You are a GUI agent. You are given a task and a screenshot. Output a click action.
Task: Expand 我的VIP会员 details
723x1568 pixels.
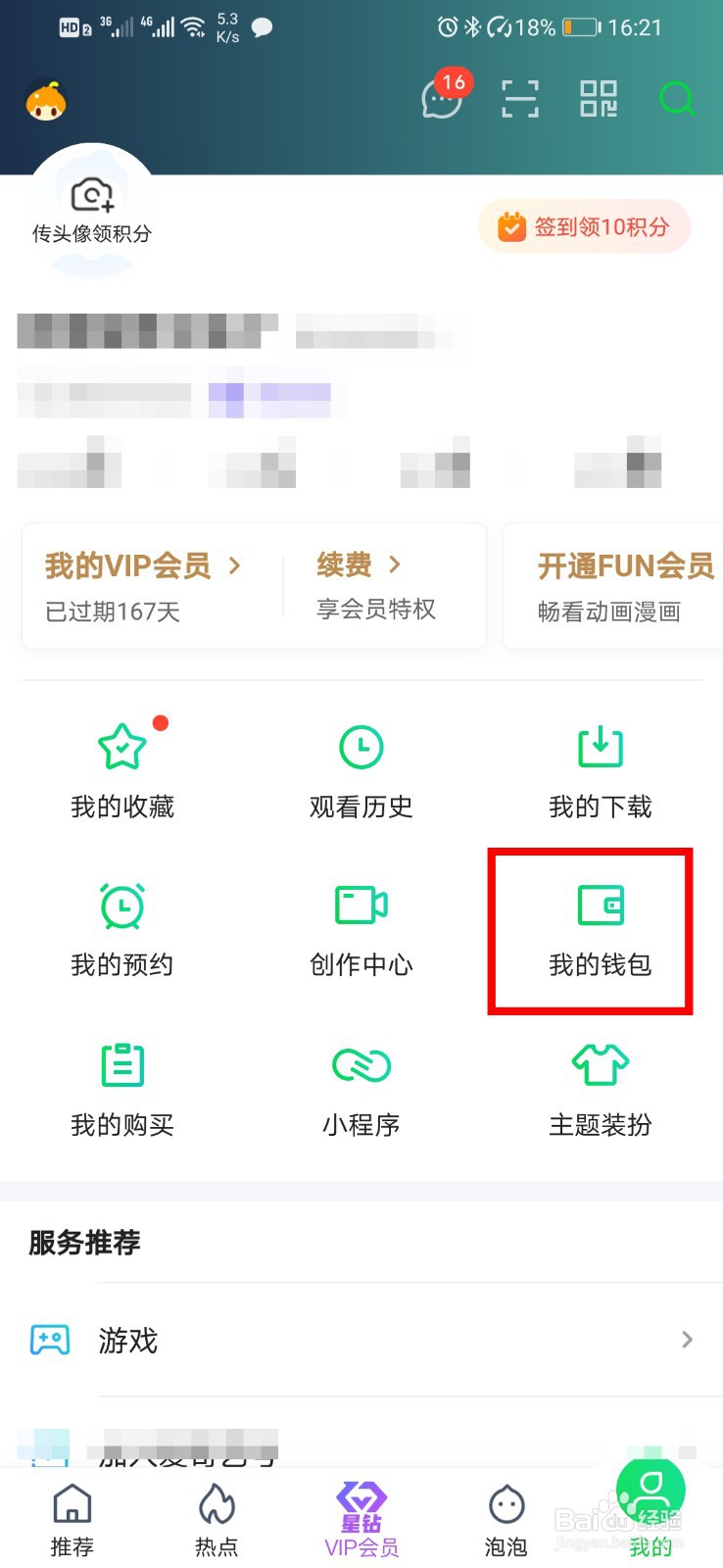pos(142,566)
